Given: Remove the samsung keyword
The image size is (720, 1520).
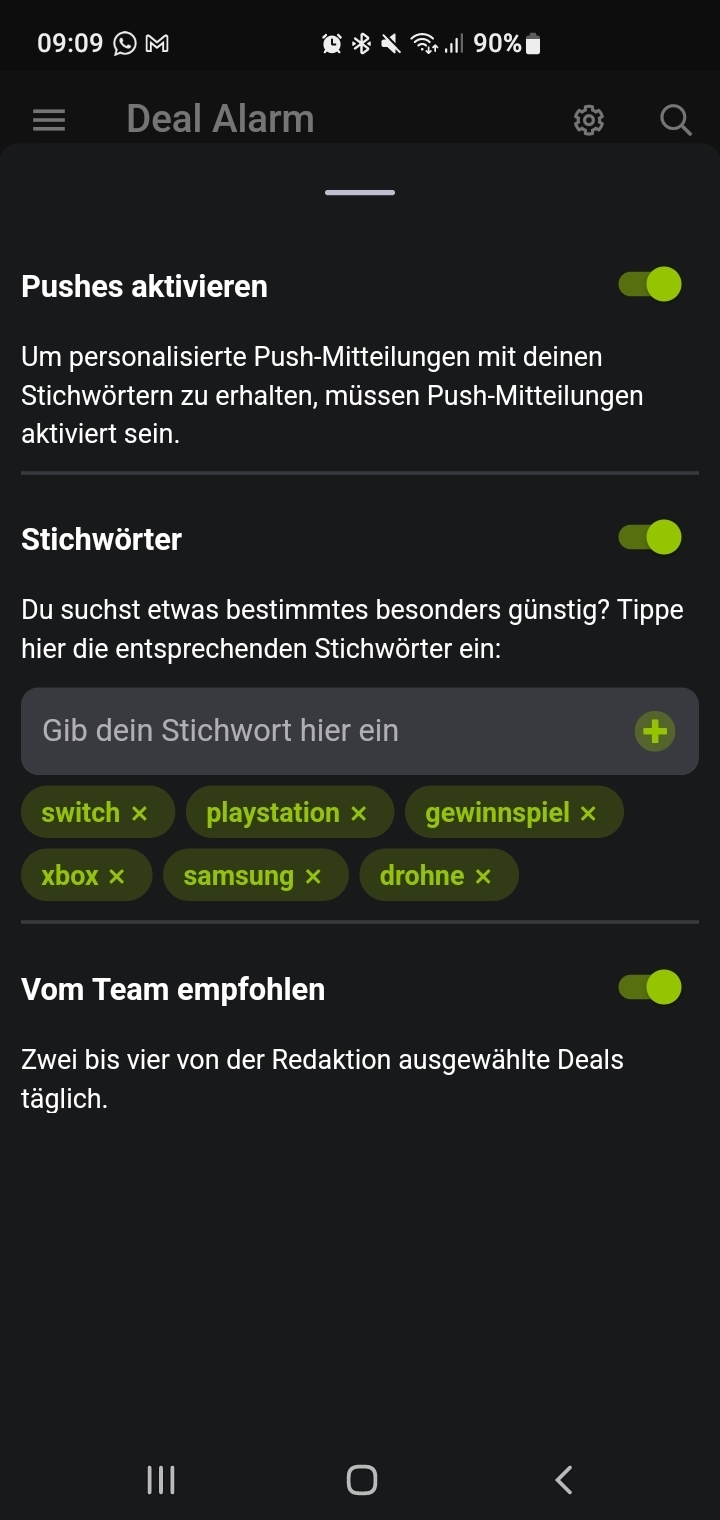Looking at the screenshot, I should [313, 877].
